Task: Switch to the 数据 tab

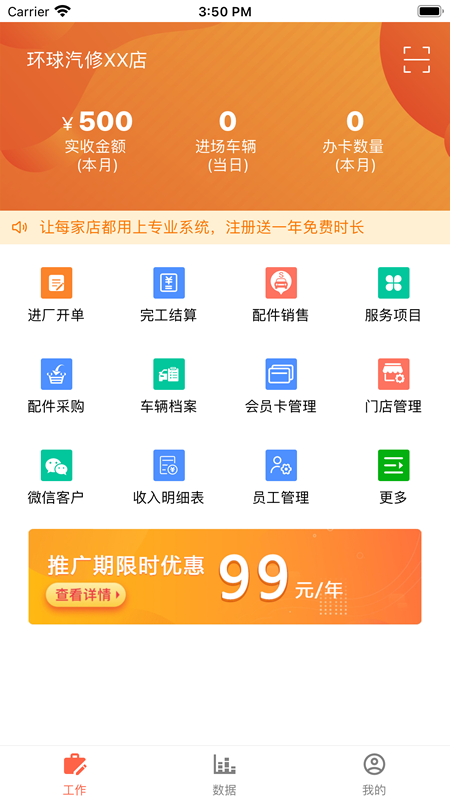Action: (x=224, y=774)
